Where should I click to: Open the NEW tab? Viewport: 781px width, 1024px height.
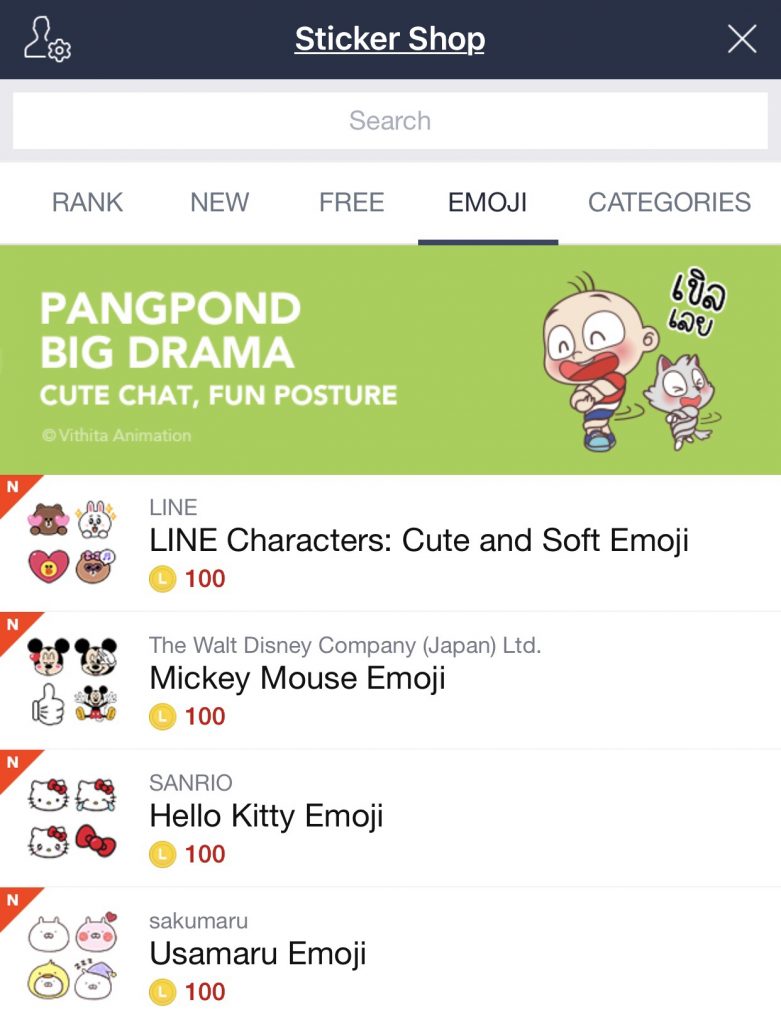pos(219,203)
